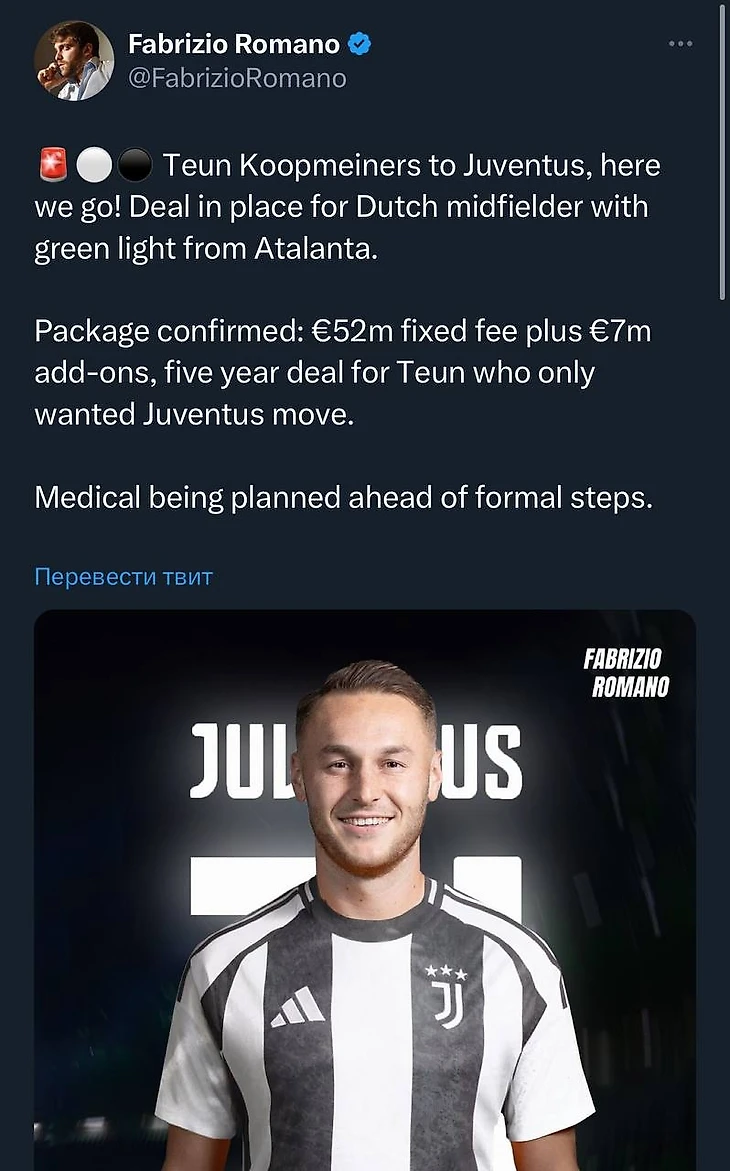Open the @FabrizioRomano profile handle

[237, 78]
